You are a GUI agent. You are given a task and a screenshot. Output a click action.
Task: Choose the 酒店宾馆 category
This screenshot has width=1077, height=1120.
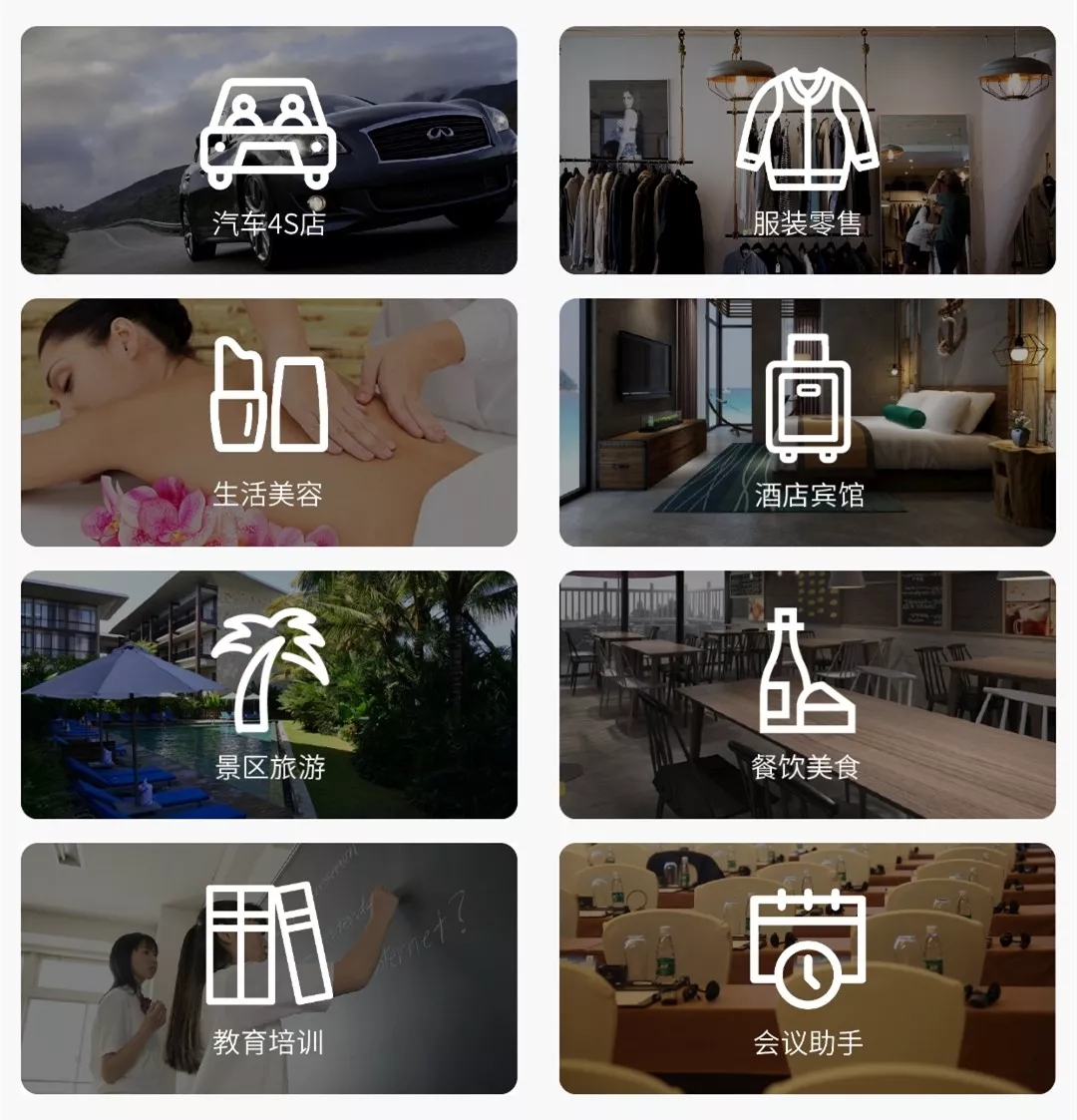807,423
